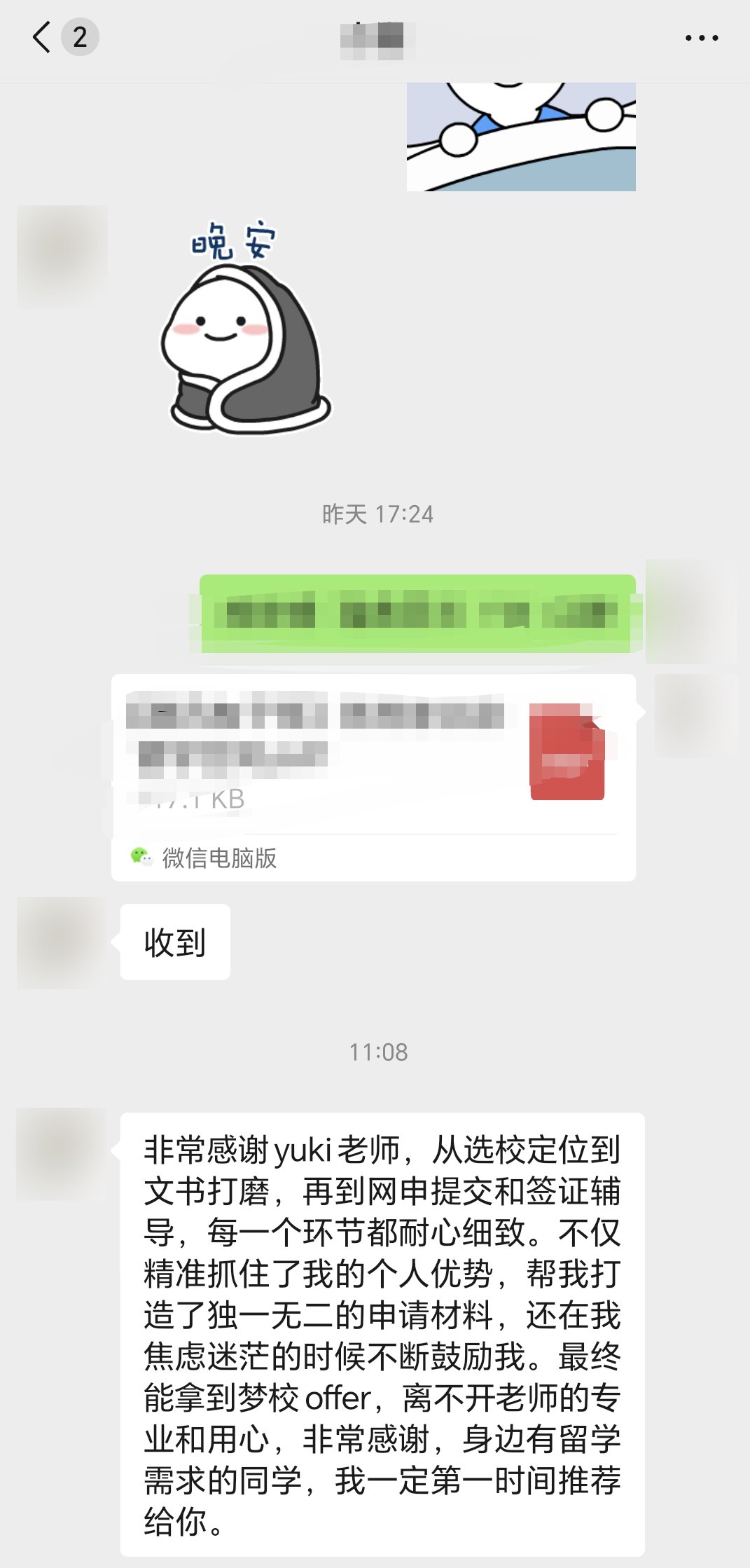This screenshot has height=1568, width=750.
Task: Click the 昨天 17:24 timestamp
Action: [375, 514]
